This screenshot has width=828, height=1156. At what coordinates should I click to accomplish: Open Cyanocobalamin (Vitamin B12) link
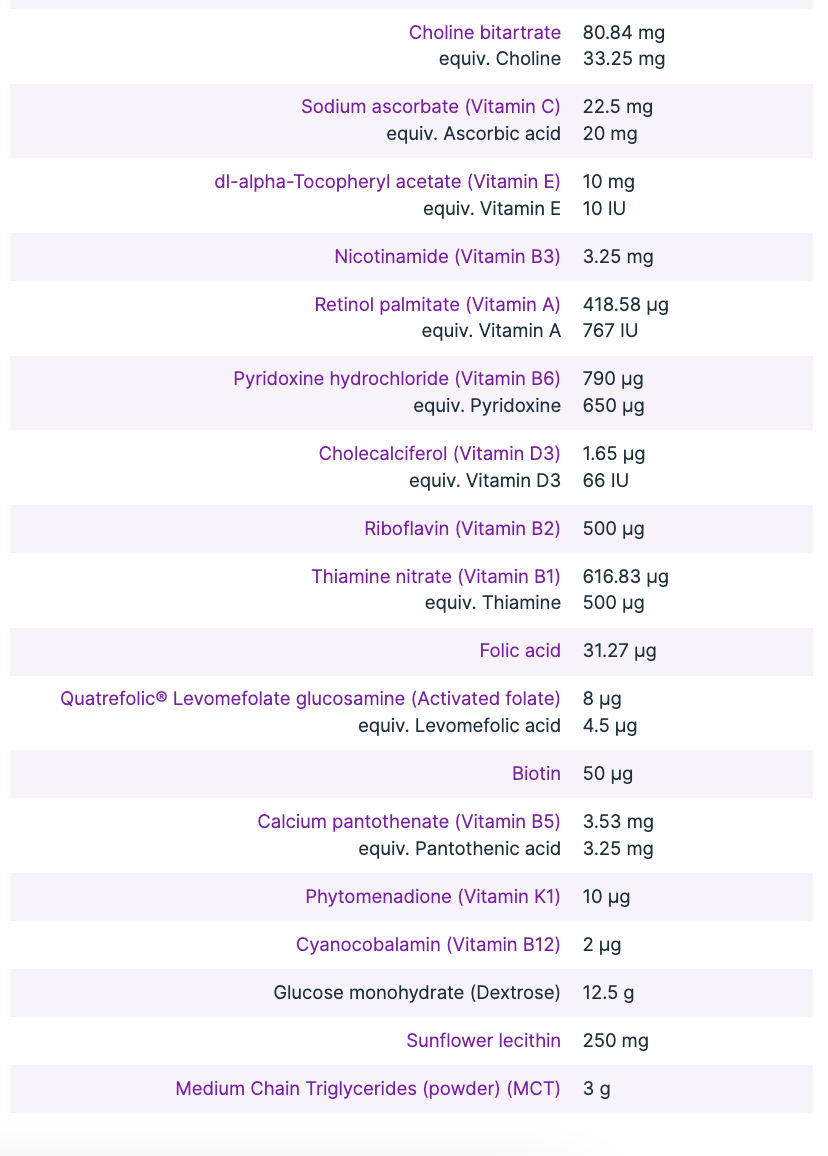(x=428, y=945)
